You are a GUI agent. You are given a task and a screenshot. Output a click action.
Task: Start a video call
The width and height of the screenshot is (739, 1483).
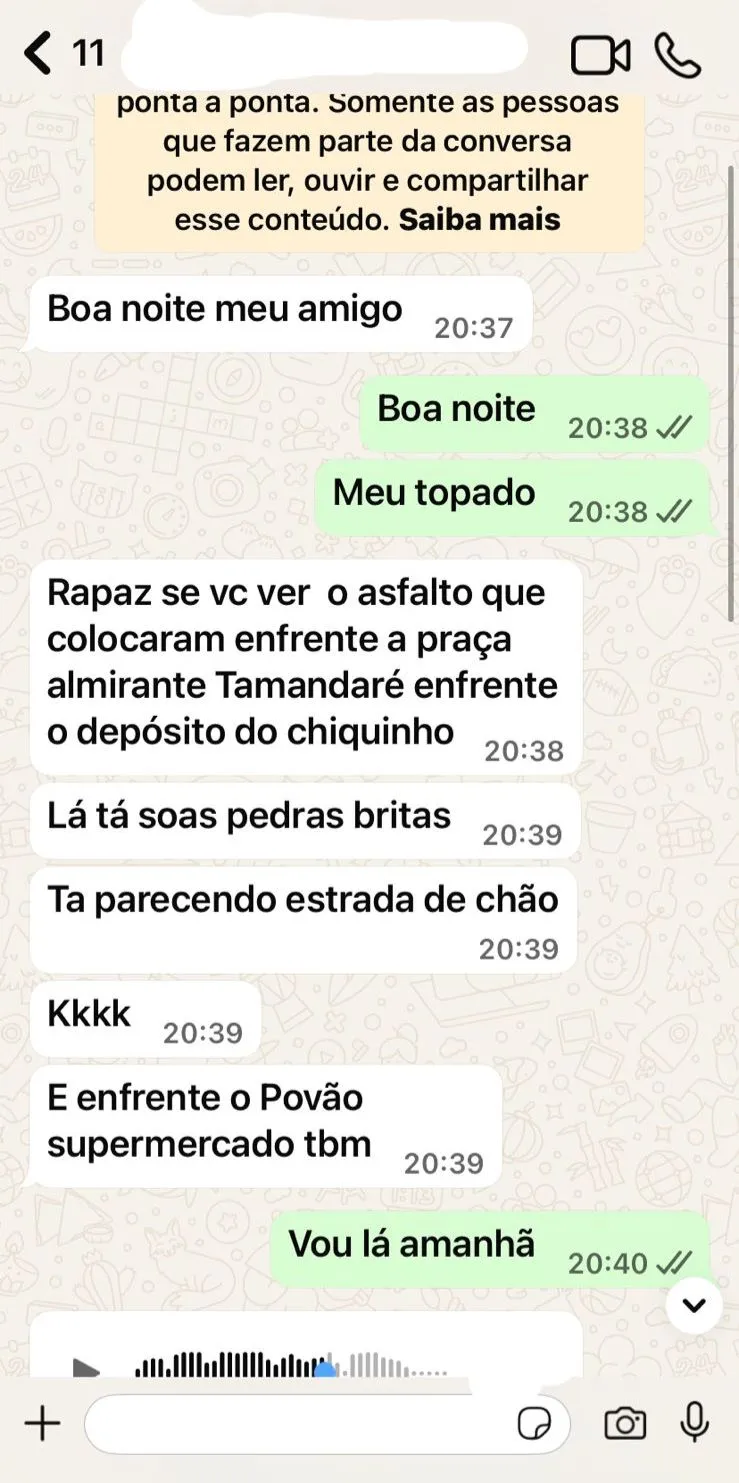600,55
